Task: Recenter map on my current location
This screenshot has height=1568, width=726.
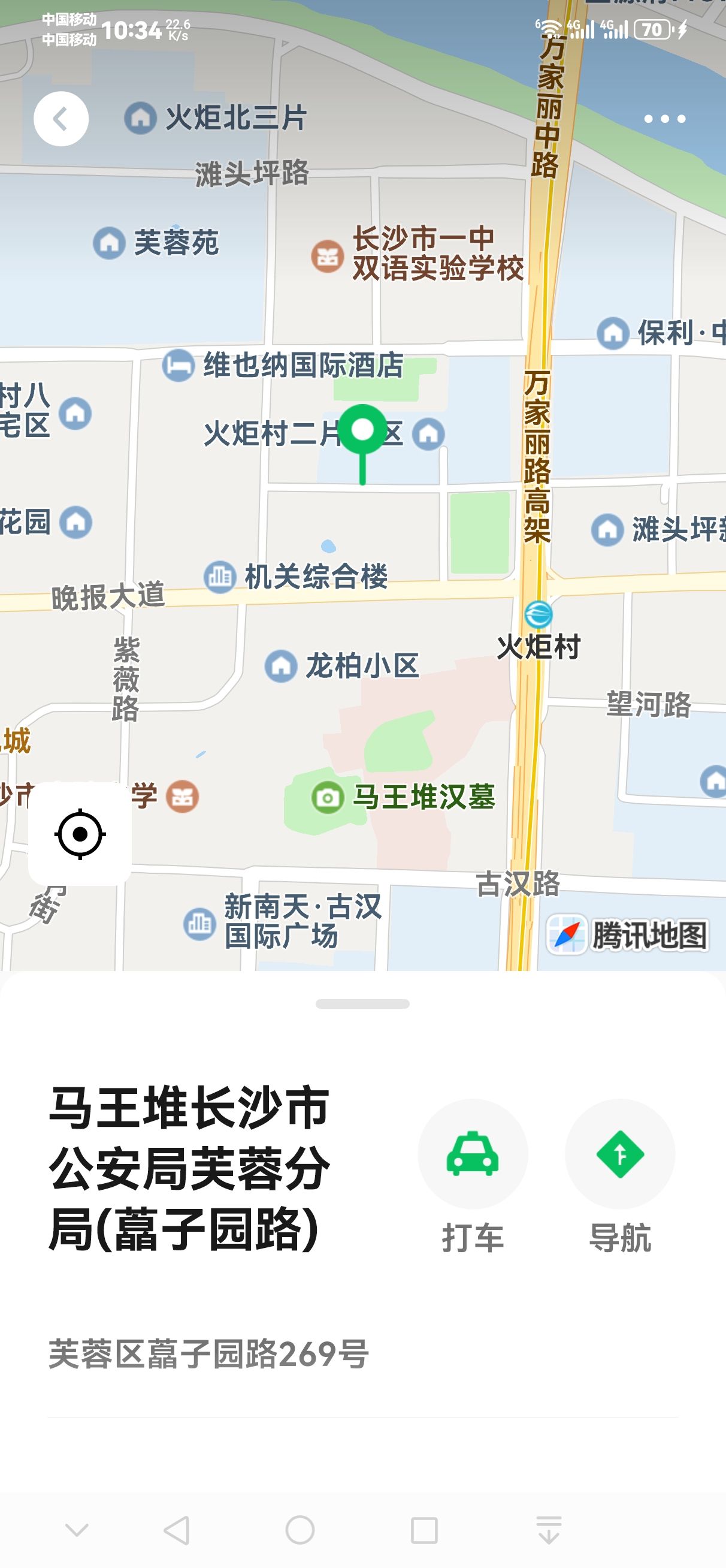Action: (80, 834)
